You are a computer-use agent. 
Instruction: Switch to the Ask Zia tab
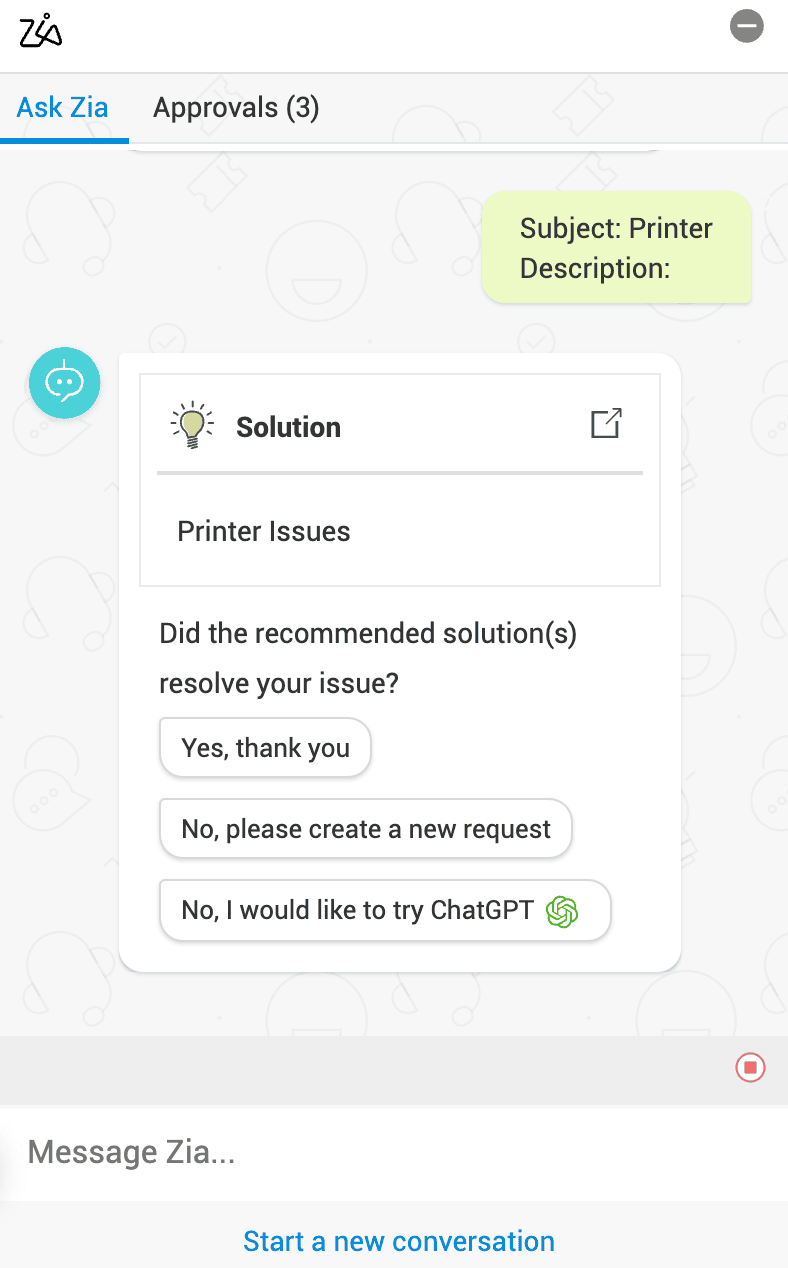click(x=62, y=108)
